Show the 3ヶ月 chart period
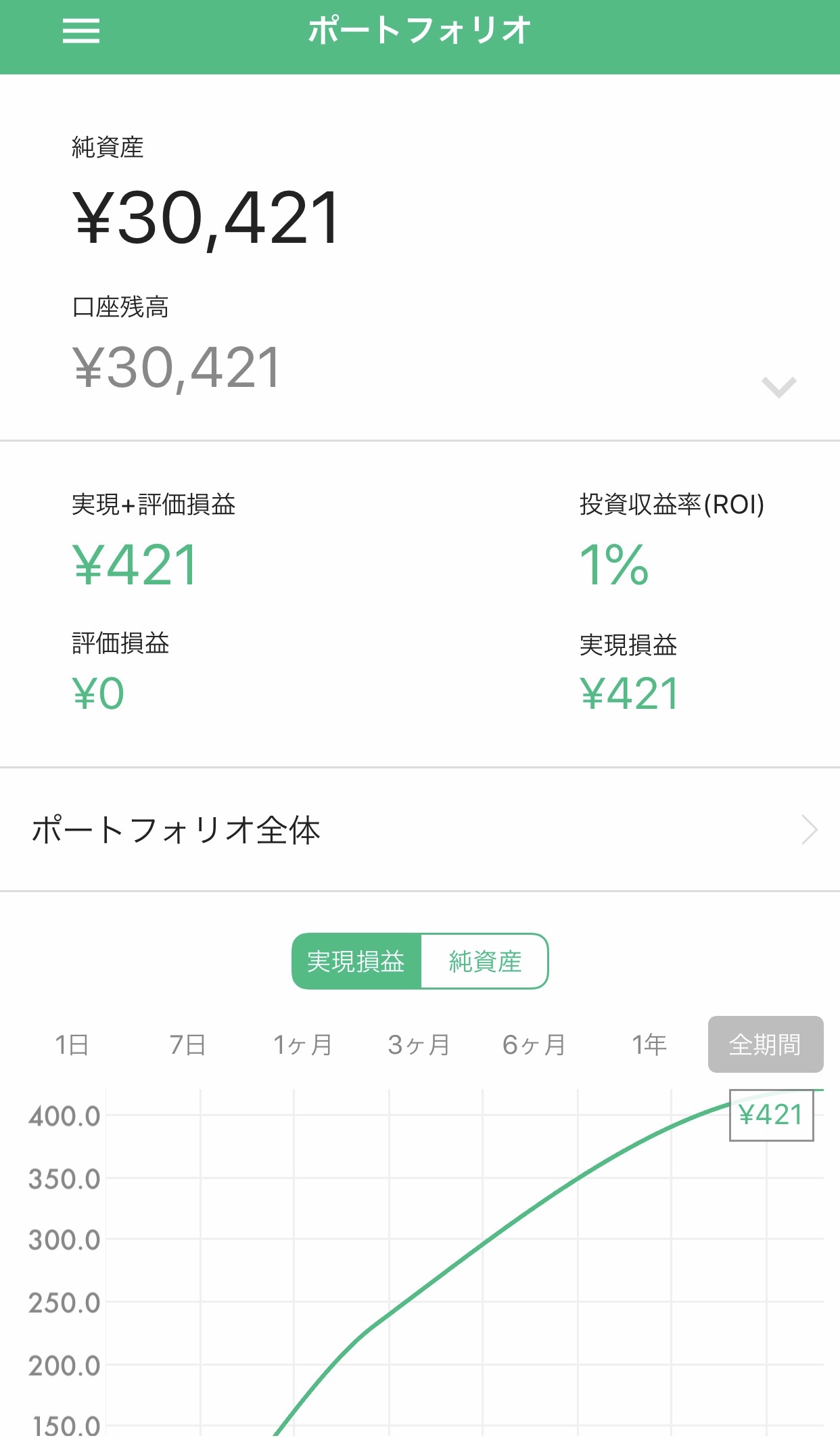 (x=419, y=1045)
